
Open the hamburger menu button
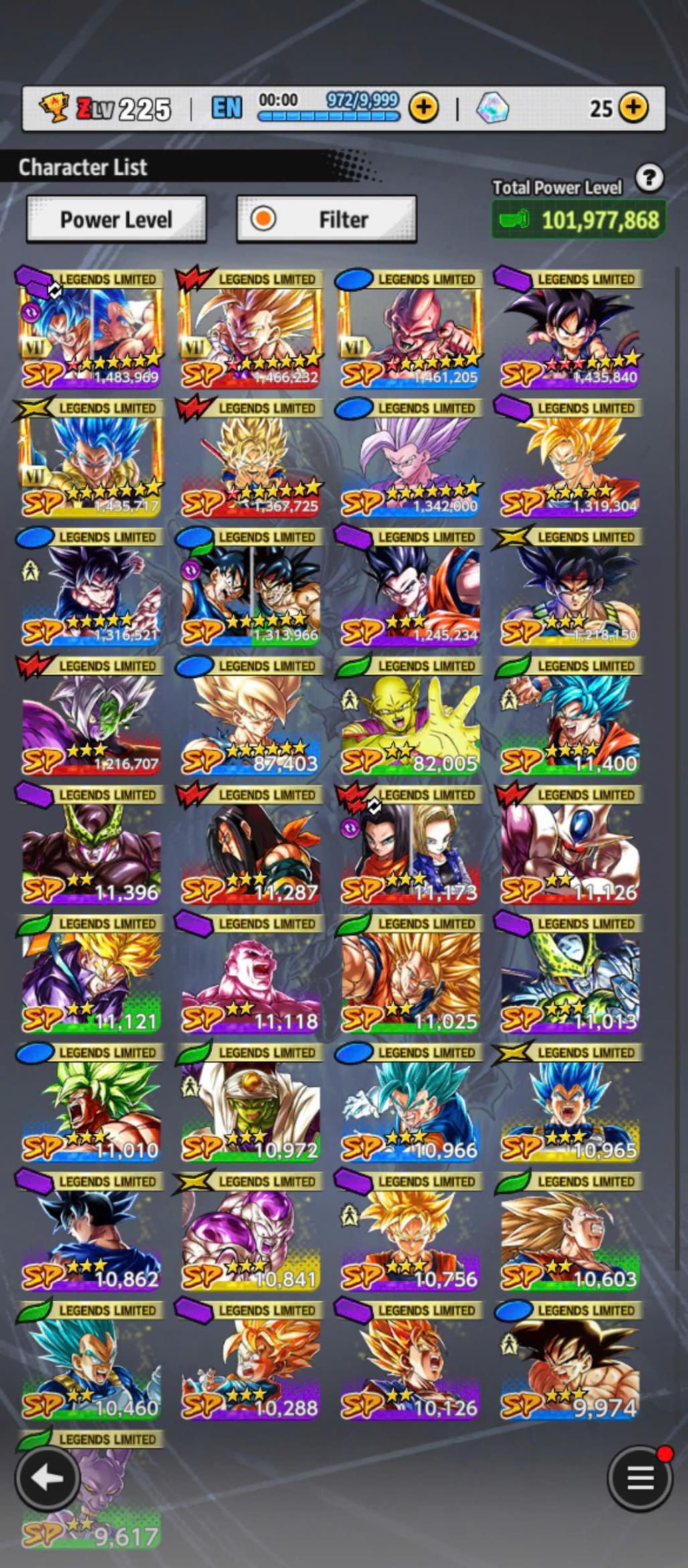pos(640,1478)
